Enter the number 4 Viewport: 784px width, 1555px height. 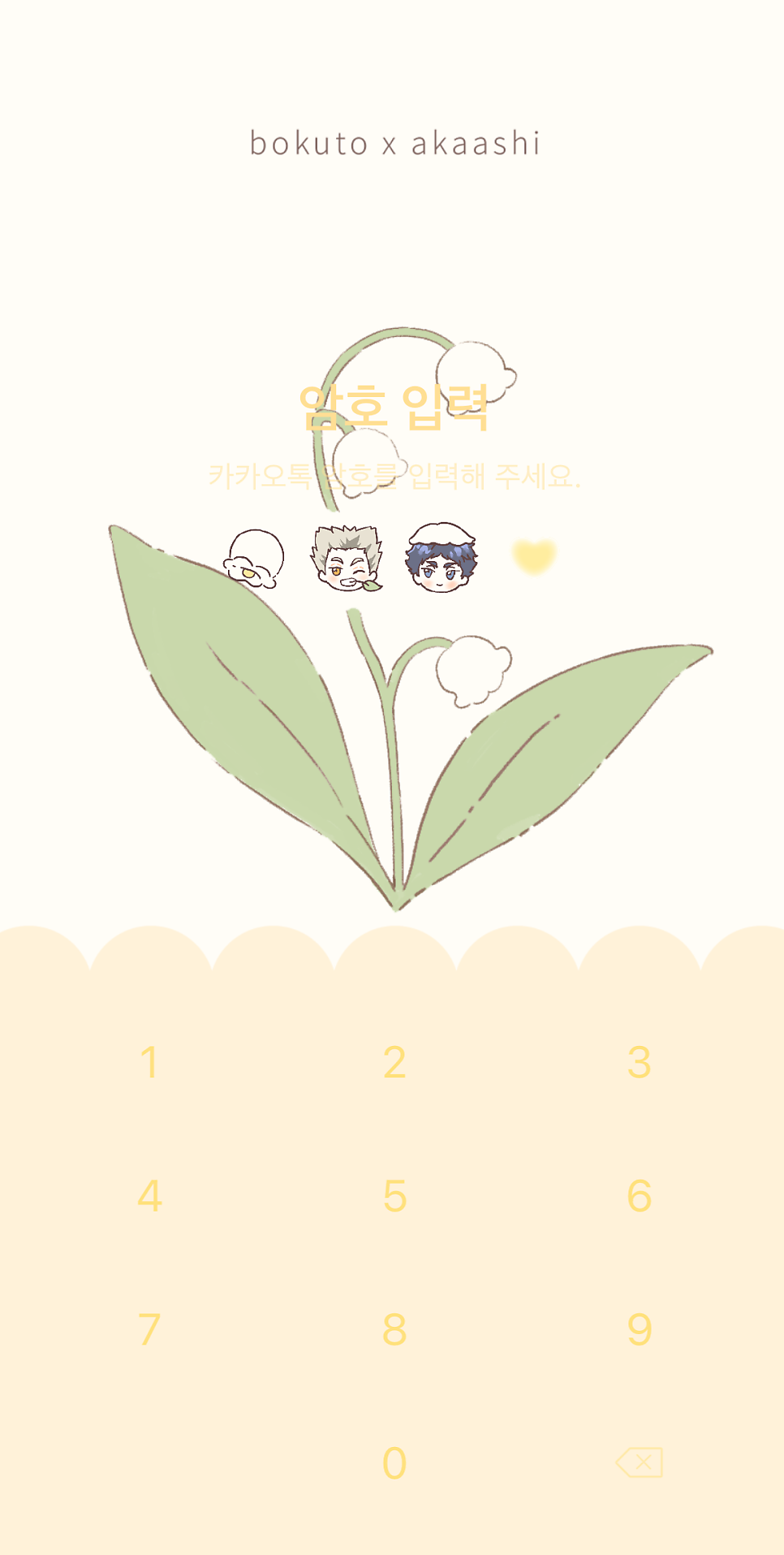149,1196
